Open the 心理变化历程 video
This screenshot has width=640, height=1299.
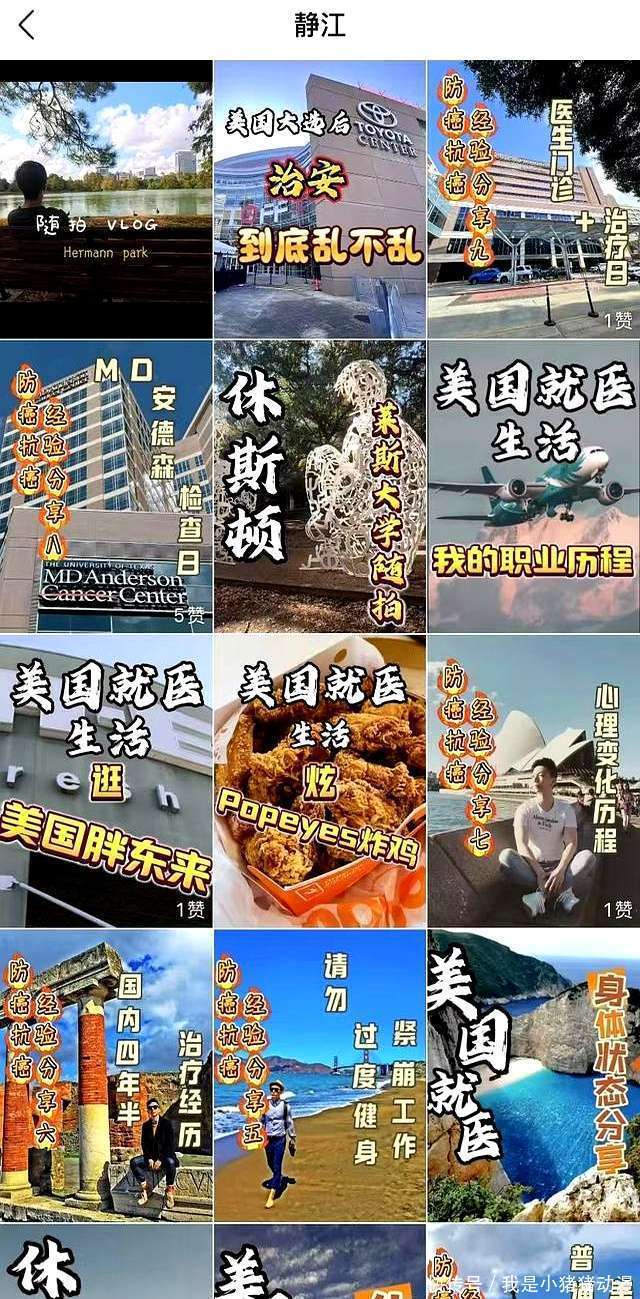click(x=533, y=780)
